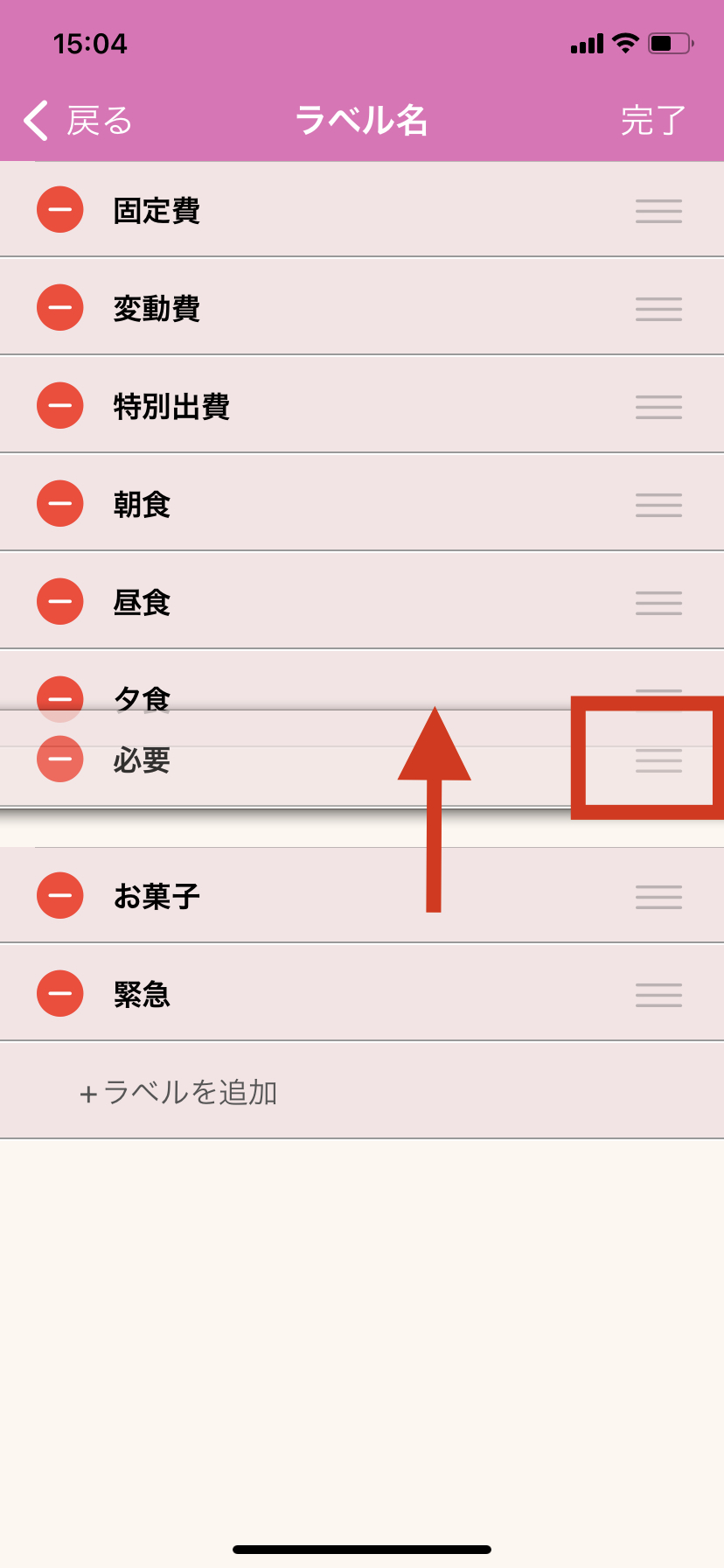Tap 完了 to finish editing

[x=652, y=121]
